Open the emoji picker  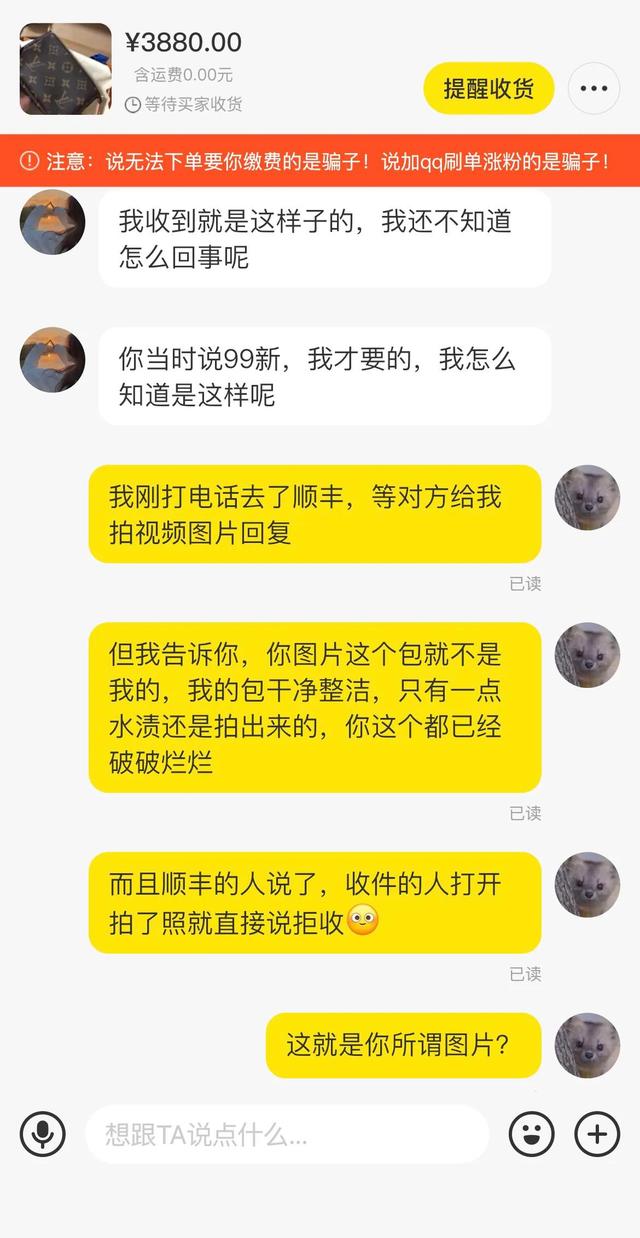tap(532, 1134)
